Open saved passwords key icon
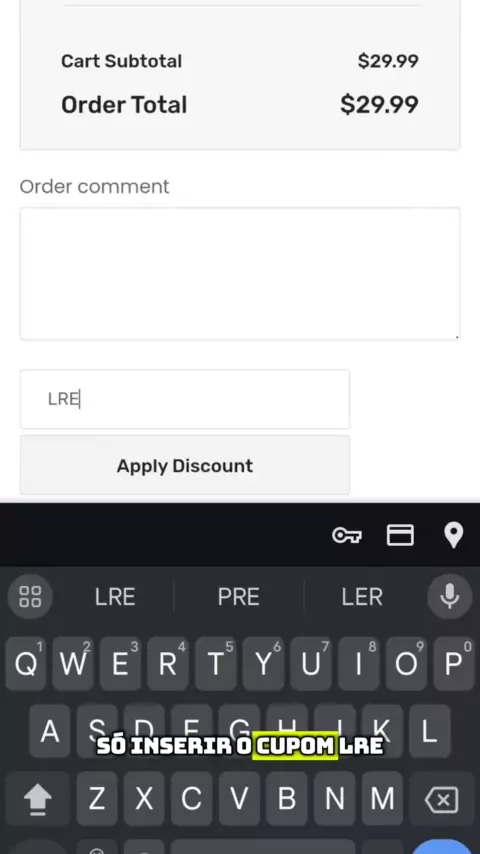 [x=347, y=535]
